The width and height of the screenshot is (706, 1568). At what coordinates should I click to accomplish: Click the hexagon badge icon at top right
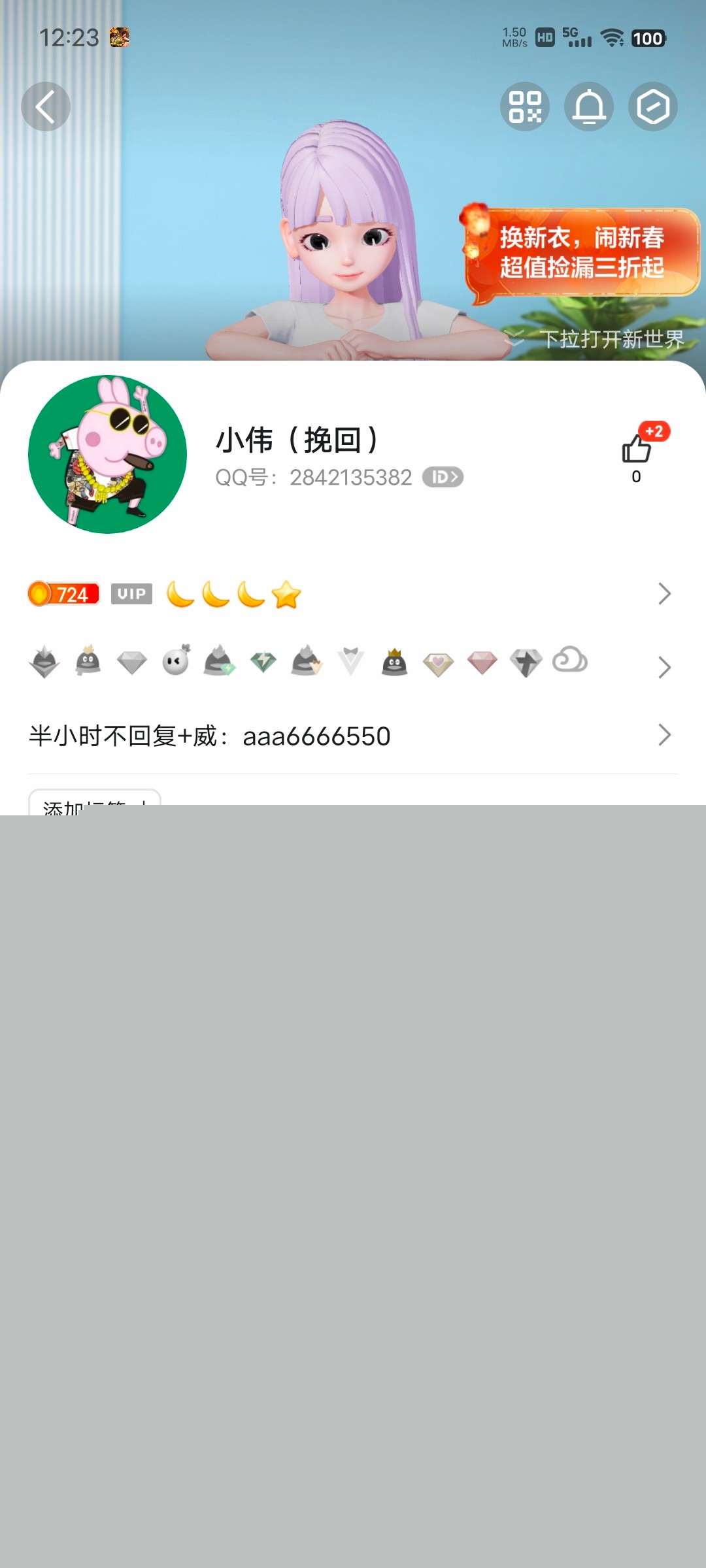[653, 106]
